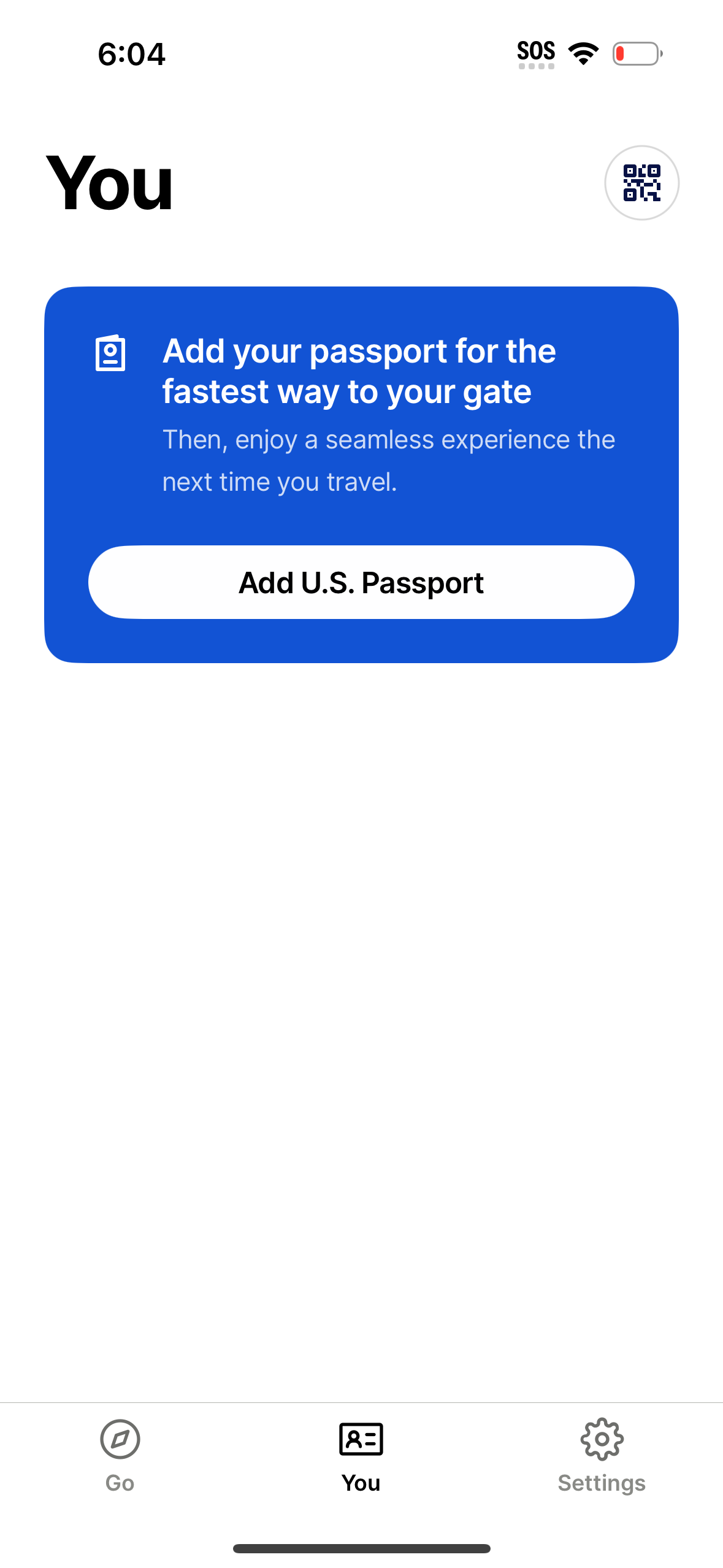Tap the You page title
Screen dimensions: 723x1568
(108, 183)
